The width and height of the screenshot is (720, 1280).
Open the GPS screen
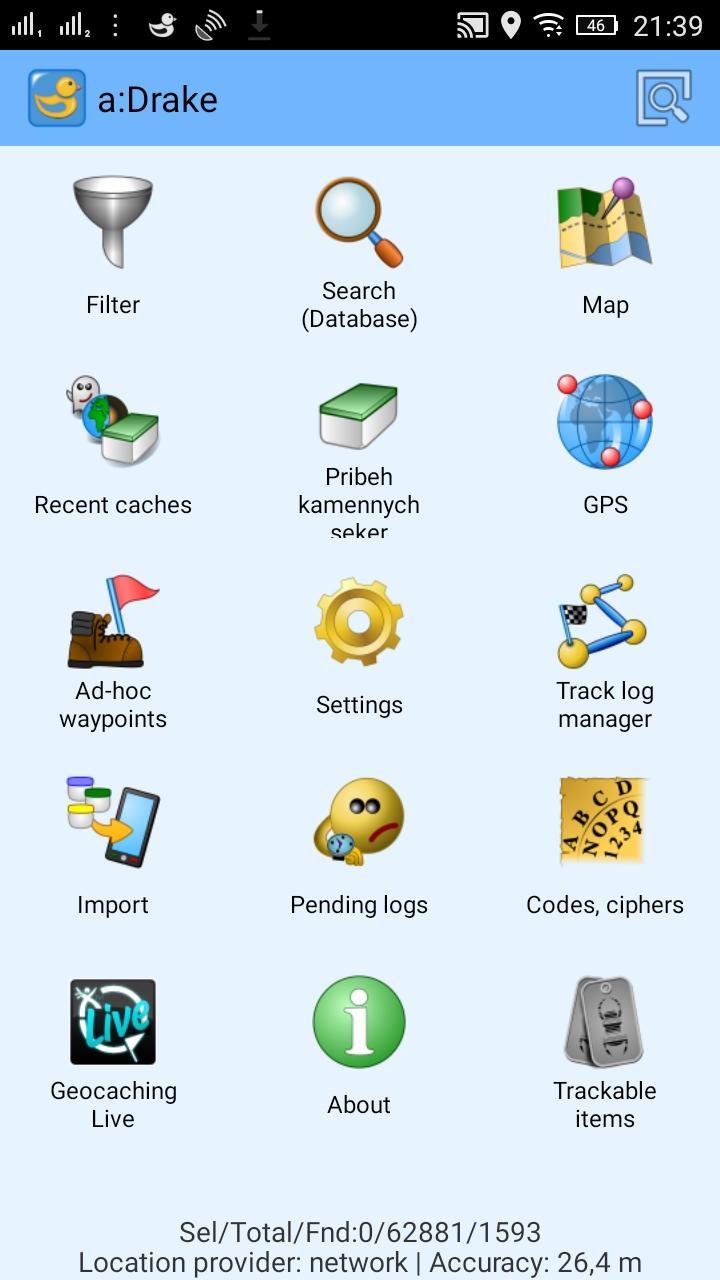point(605,446)
